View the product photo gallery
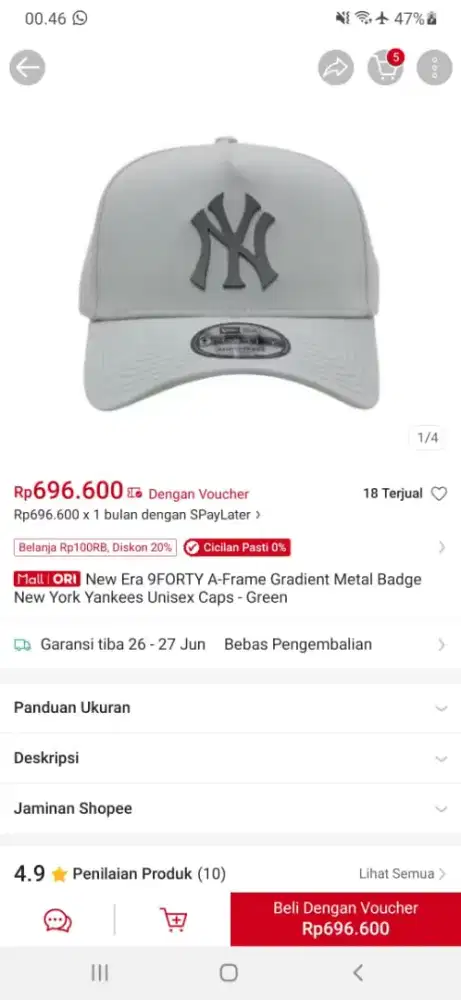The width and height of the screenshot is (461, 1000). click(230, 274)
